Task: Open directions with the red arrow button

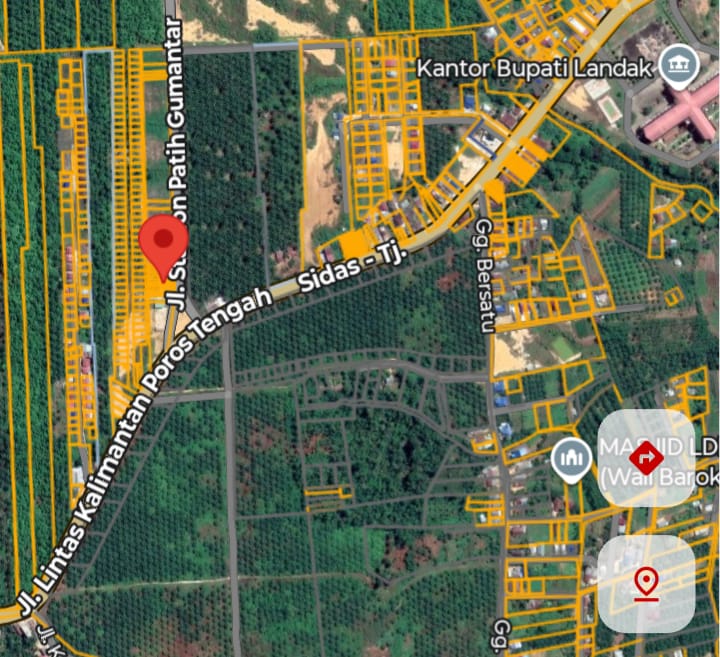Action: pyautogui.click(x=646, y=459)
